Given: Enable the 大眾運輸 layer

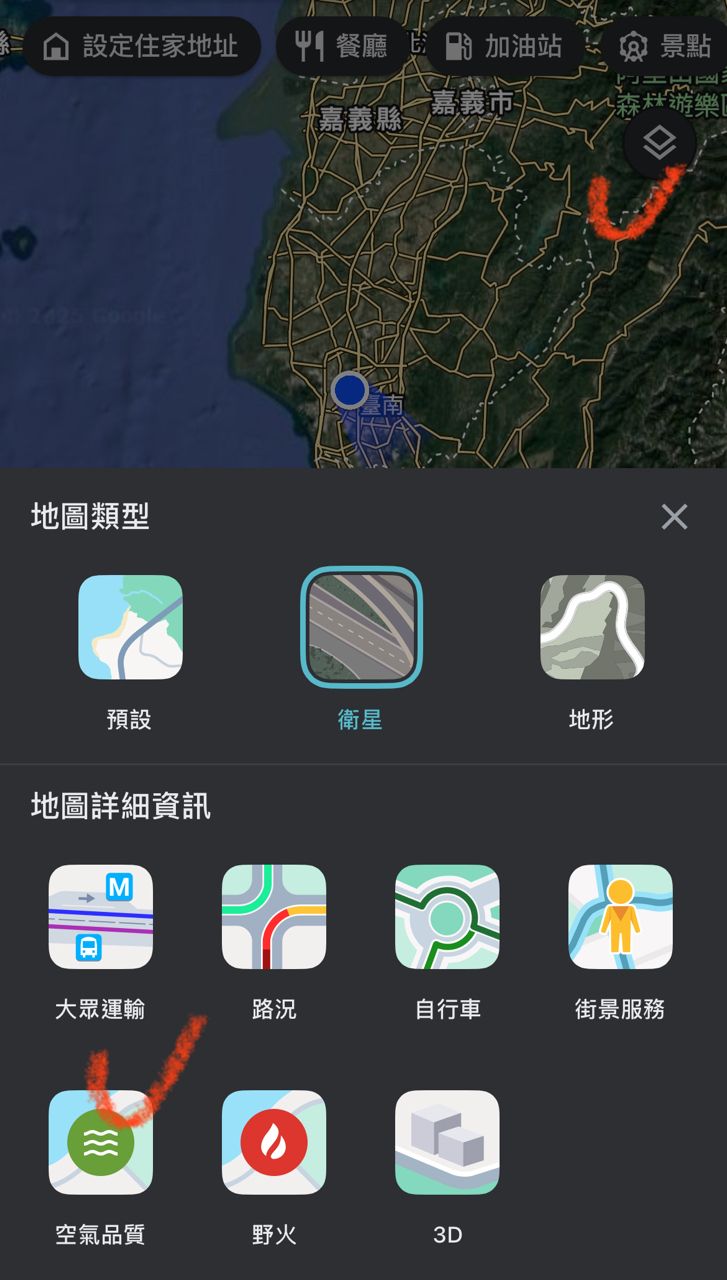Looking at the screenshot, I should tap(101, 917).
